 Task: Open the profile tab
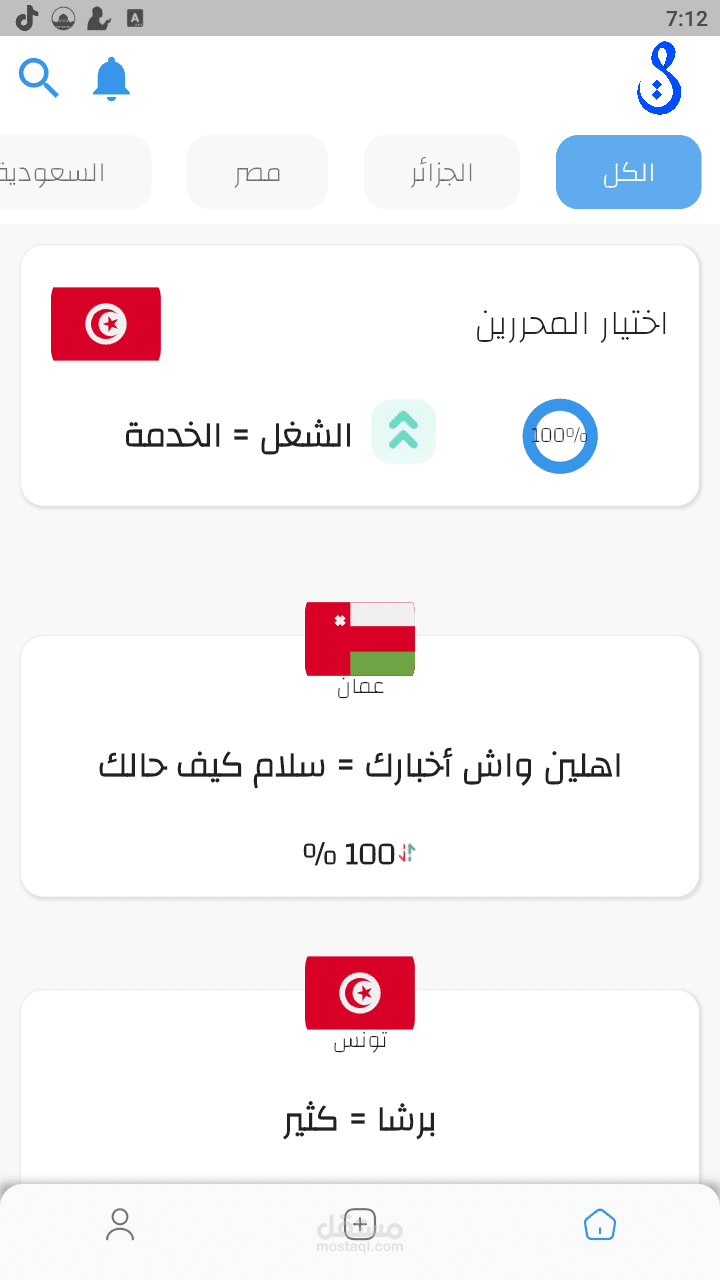tap(120, 1224)
